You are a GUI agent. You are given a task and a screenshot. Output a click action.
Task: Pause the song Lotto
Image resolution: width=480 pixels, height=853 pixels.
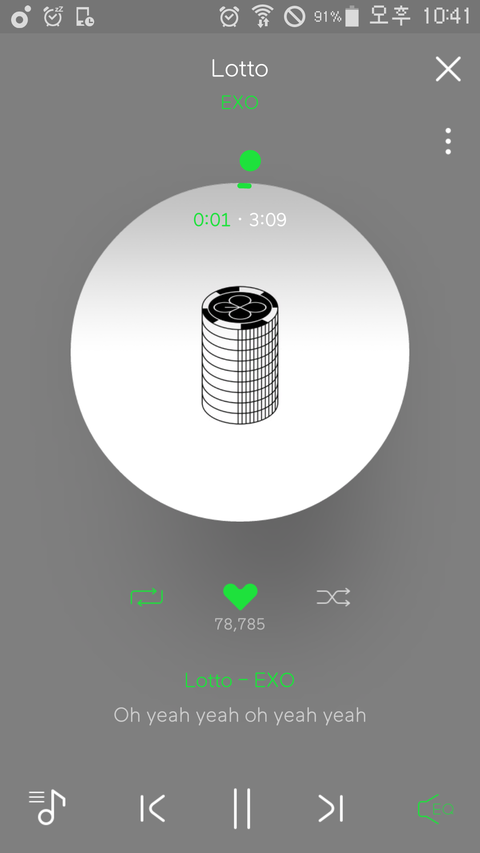point(242,808)
